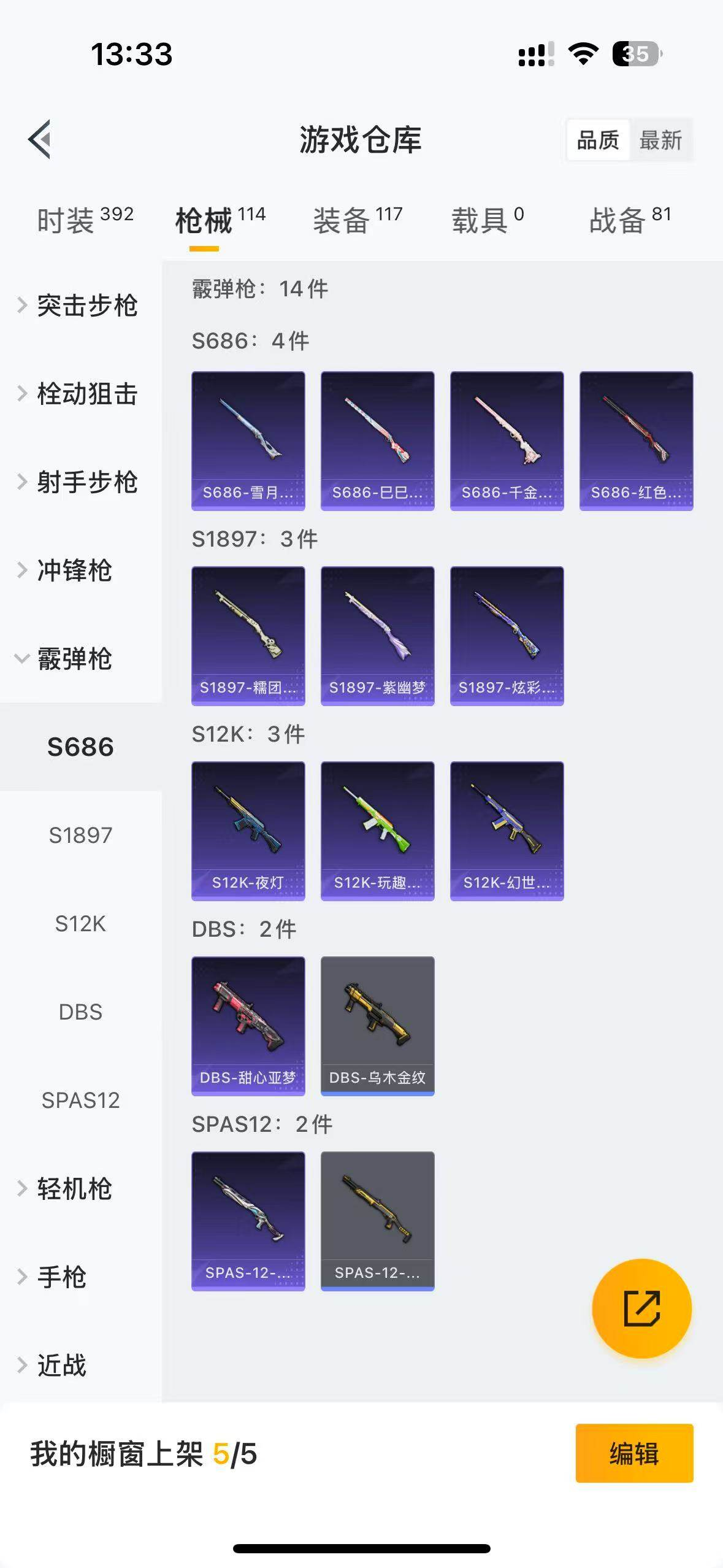Viewport: 723px width, 1568px height.
Task: Tap the 编辑 button
Action: [634, 1453]
